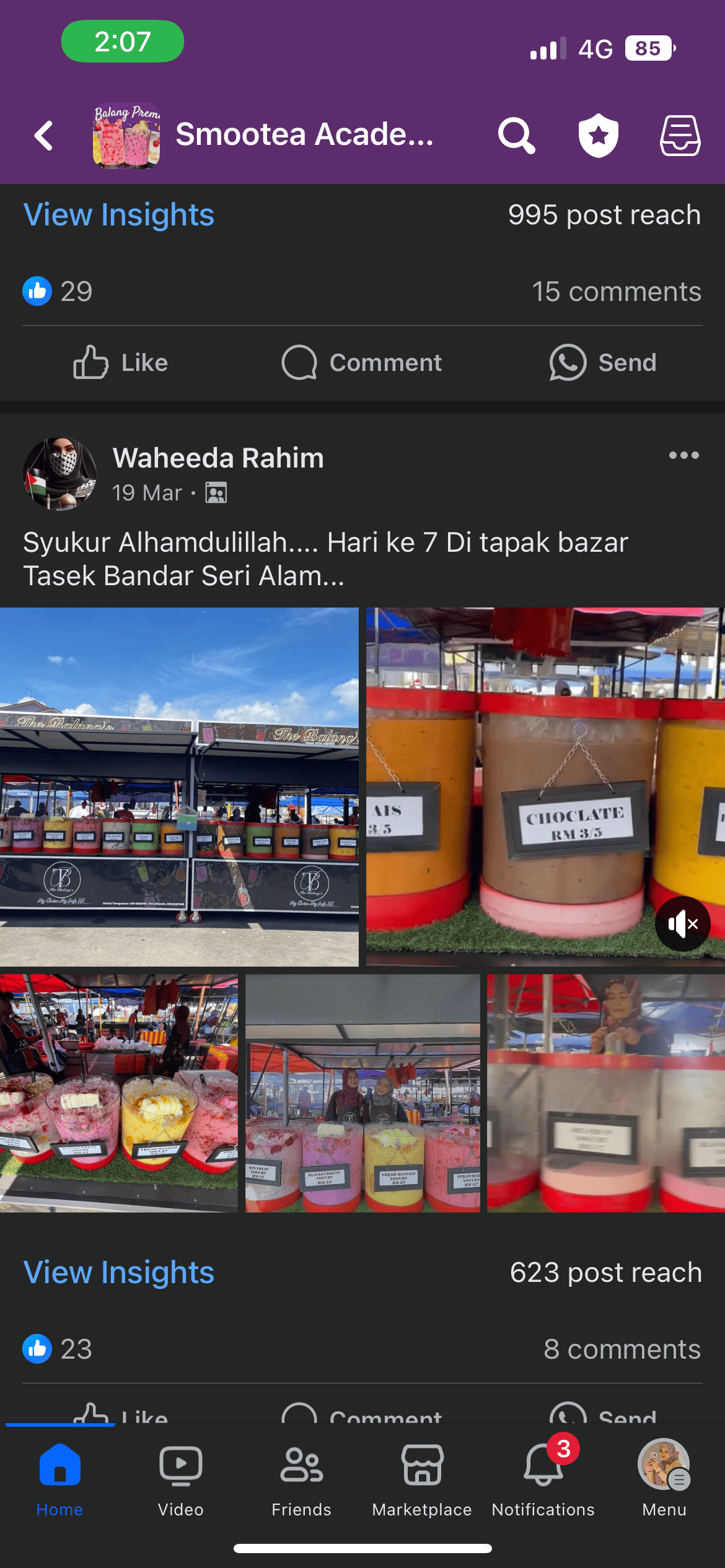The width and height of the screenshot is (725, 1568).
Task: View Insights for the 623 reach post
Action: 119,1273
